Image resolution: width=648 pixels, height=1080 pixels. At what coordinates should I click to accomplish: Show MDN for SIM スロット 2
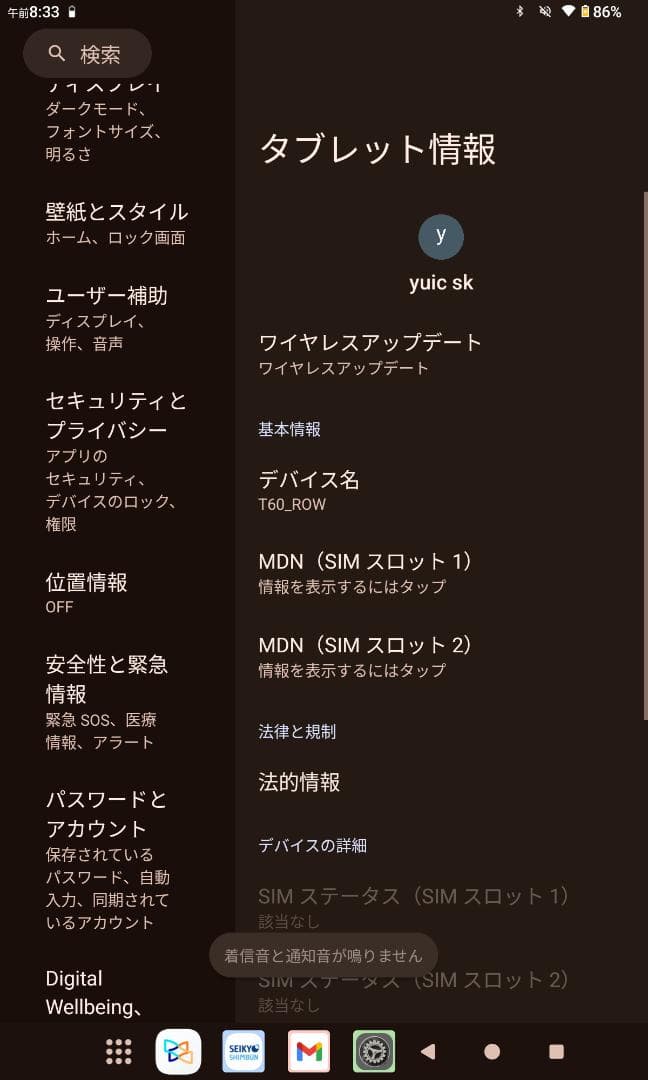(366, 655)
